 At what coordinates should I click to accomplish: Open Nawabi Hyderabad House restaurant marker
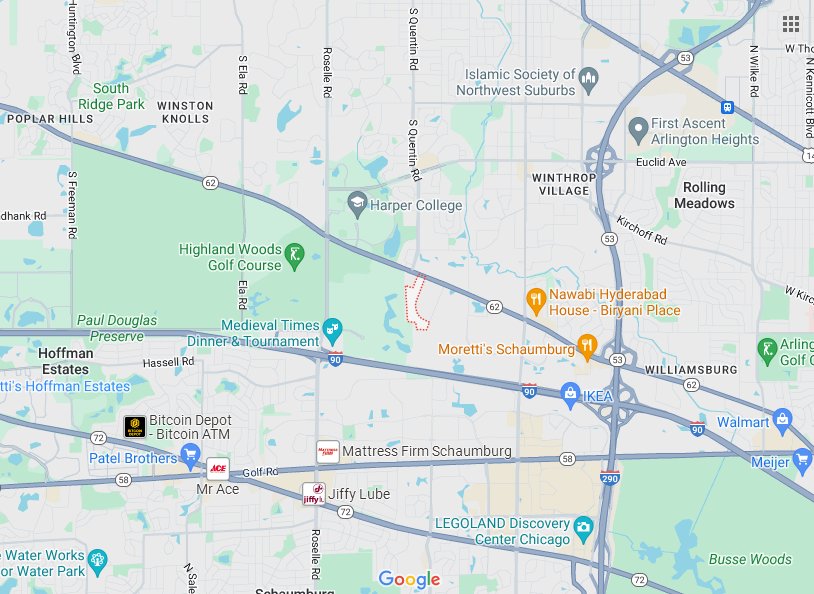click(x=535, y=298)
